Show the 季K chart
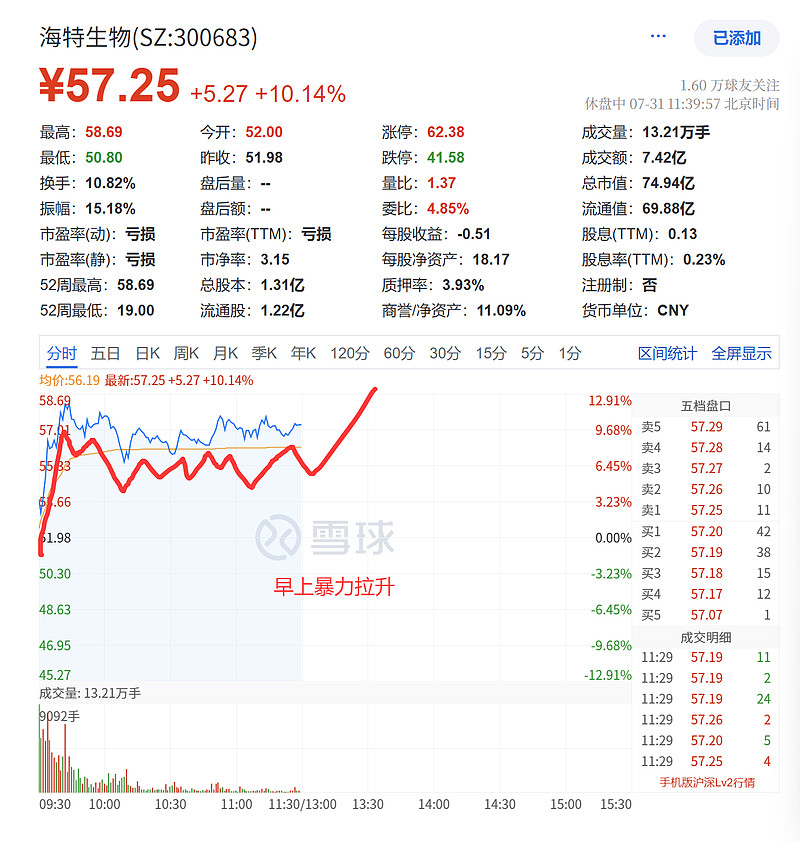This screenshot has height=842, width=800. pos(264,353)
